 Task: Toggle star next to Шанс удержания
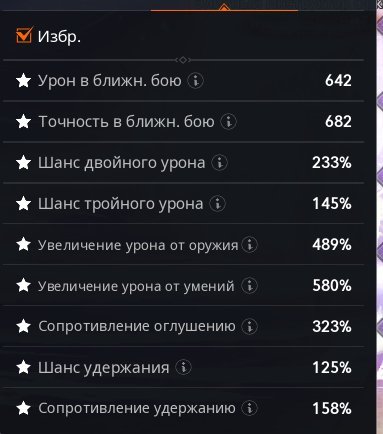[24, 367]
